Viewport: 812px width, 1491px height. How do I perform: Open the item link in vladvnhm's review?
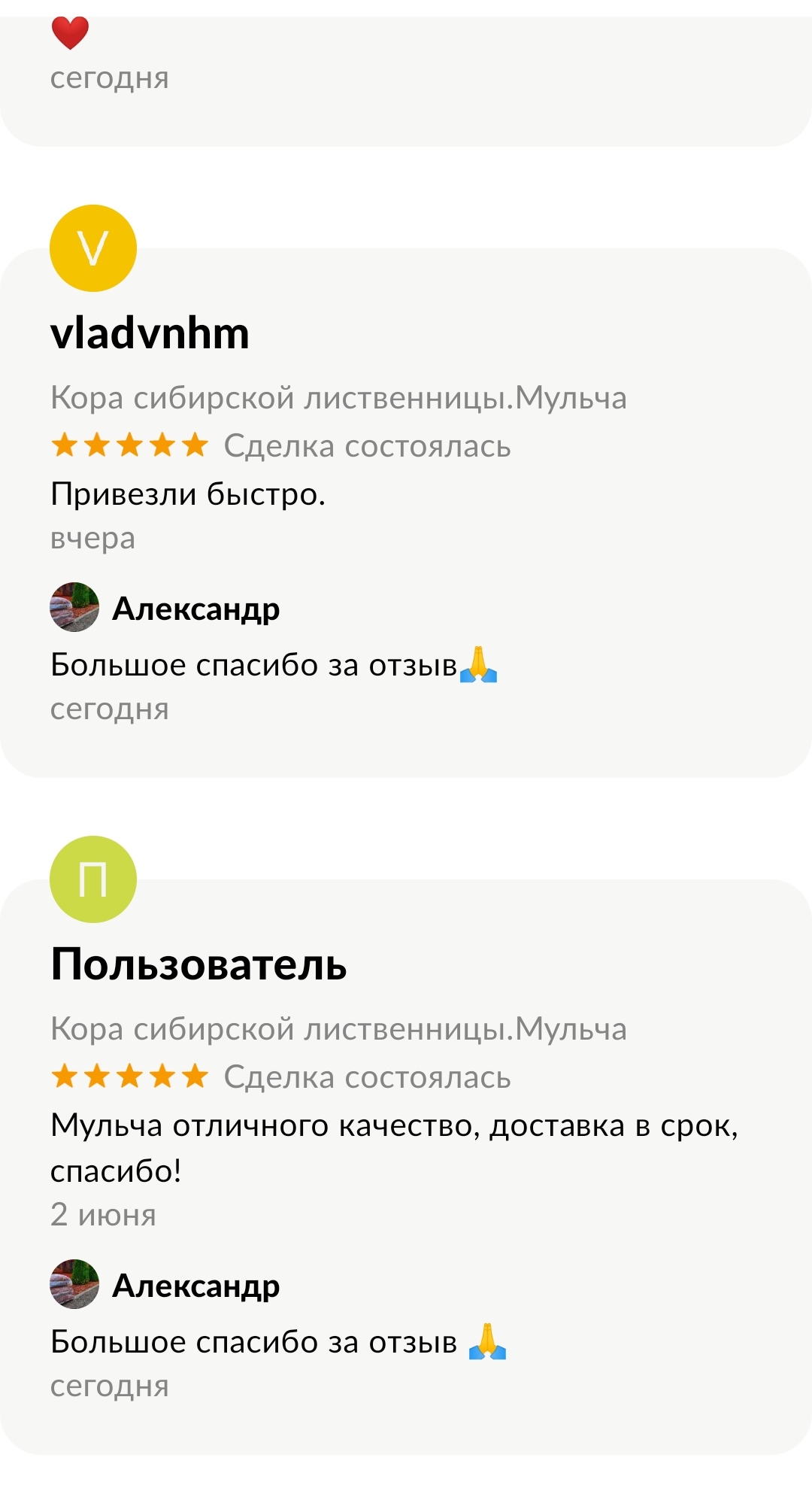(338, 398)
